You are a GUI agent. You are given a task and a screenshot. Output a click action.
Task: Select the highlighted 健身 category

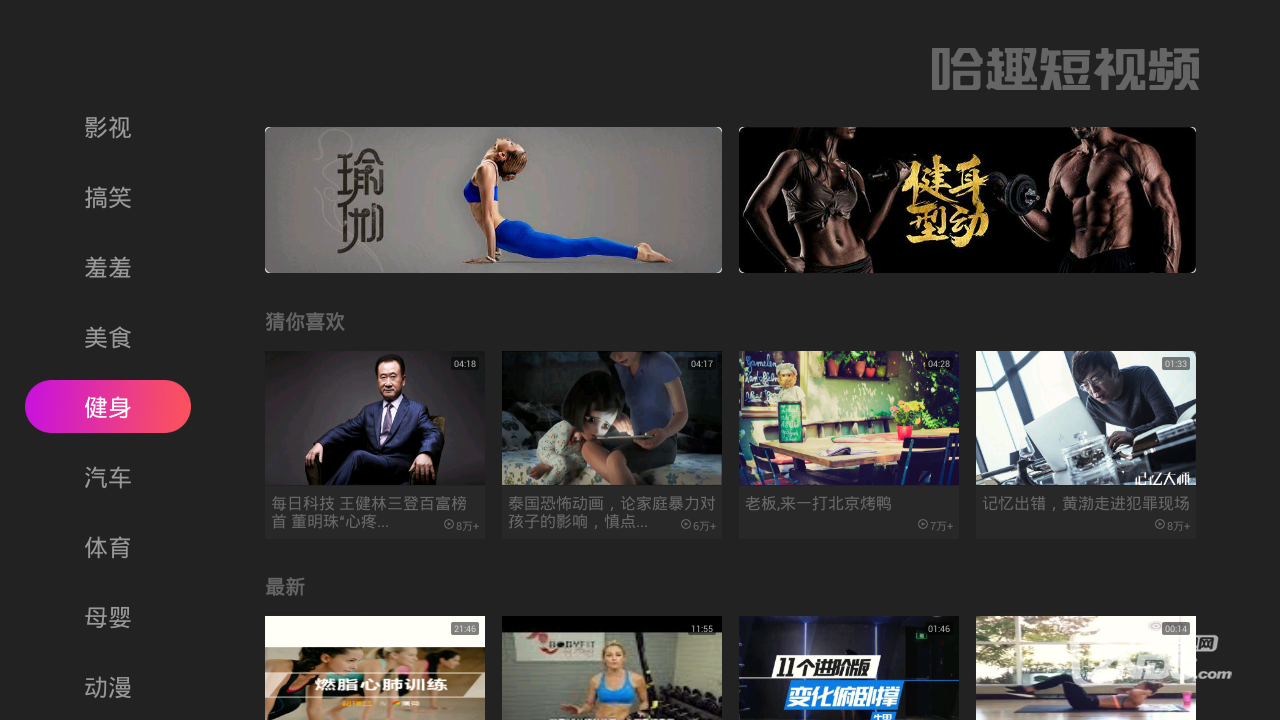point(108,407)
